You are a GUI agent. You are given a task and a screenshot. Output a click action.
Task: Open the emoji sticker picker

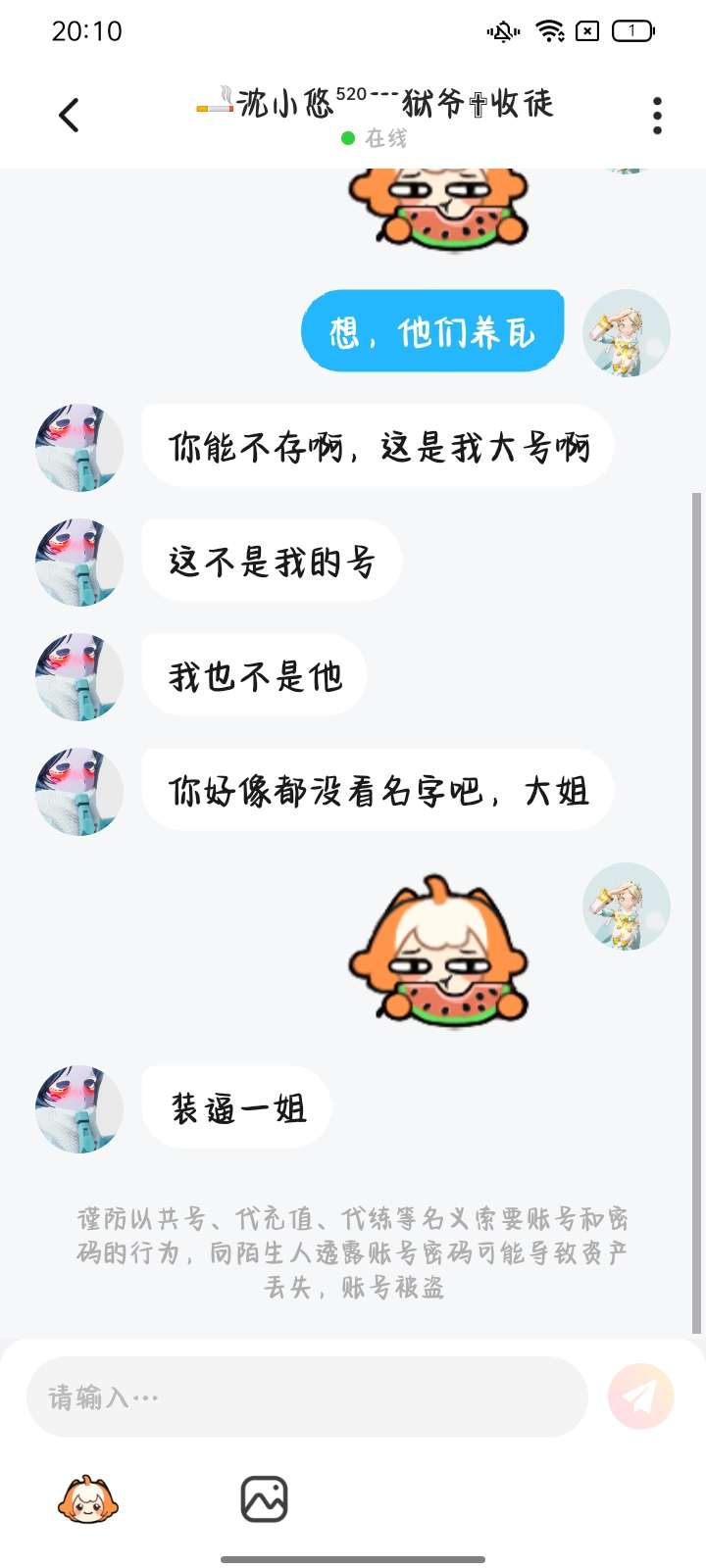(88, 1499)
